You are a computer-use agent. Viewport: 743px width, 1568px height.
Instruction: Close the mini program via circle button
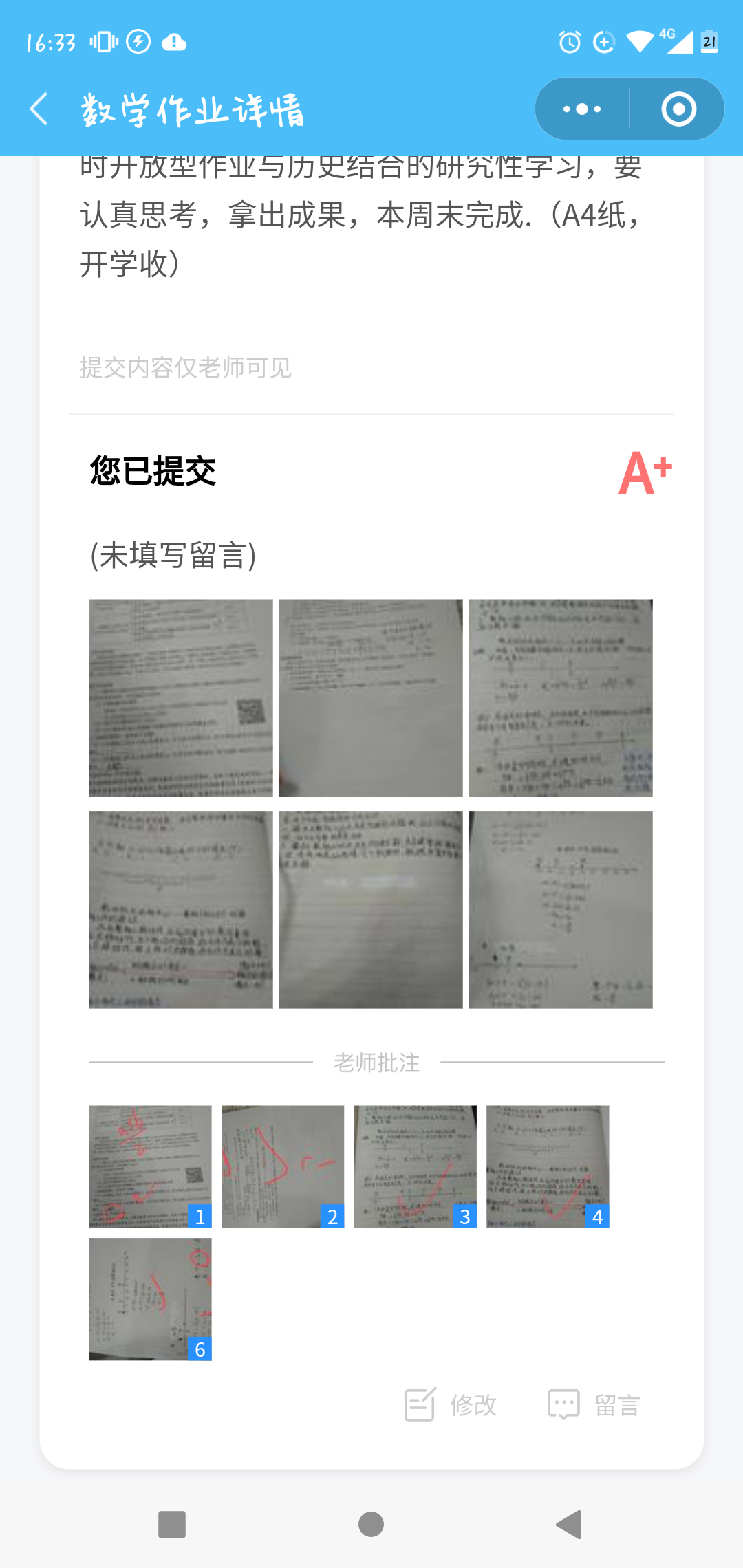[x=678, y=109]
